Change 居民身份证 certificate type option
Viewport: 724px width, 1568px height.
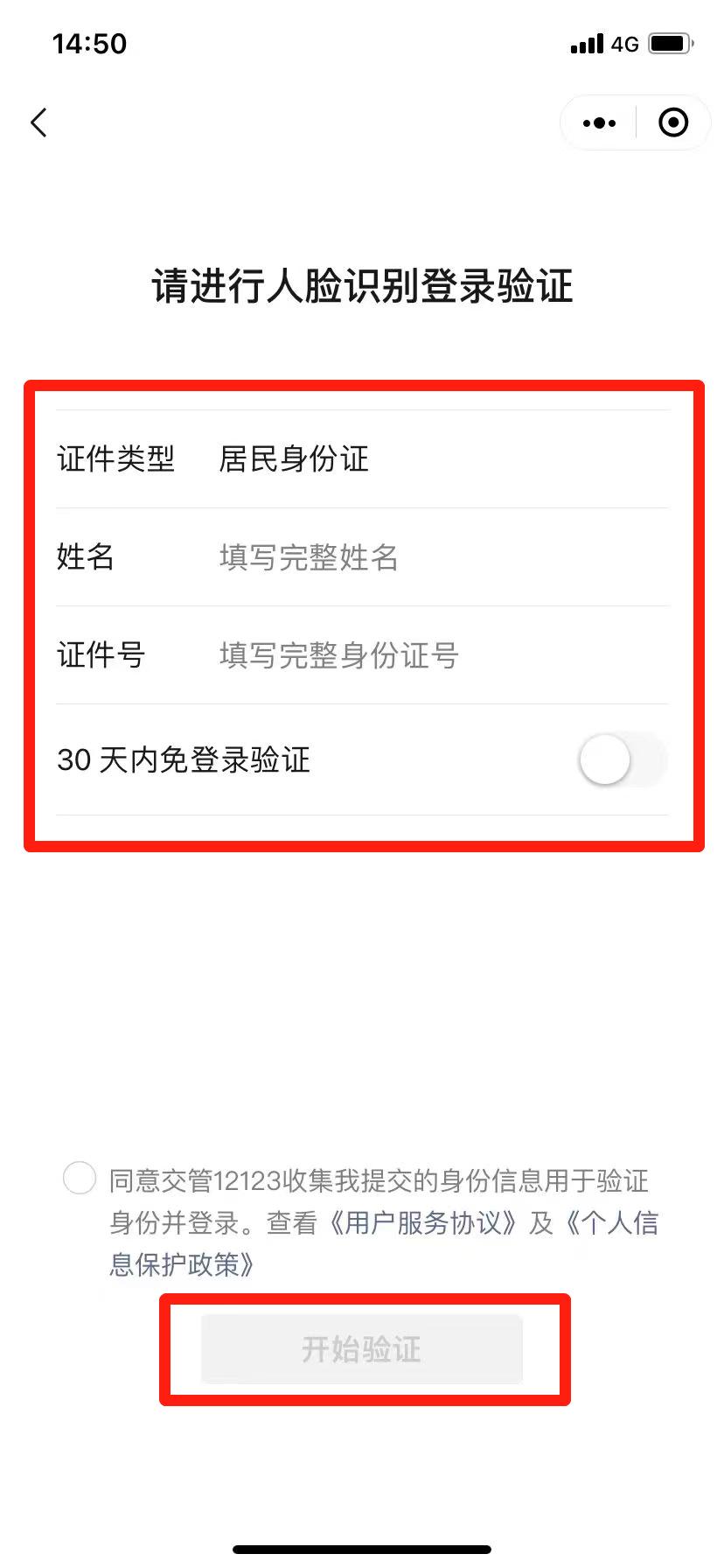(x=294, y=458)
